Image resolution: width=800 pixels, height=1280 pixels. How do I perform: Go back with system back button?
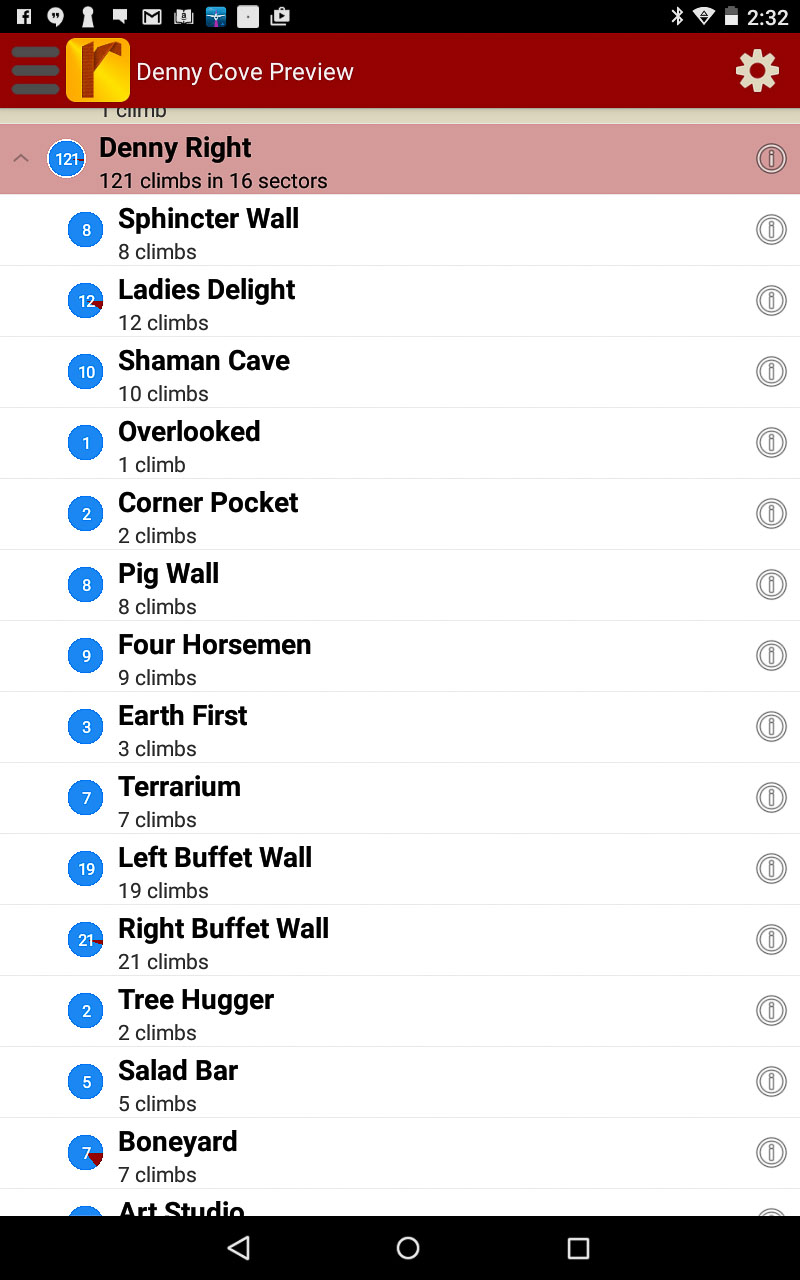[x=238, y=1247]
